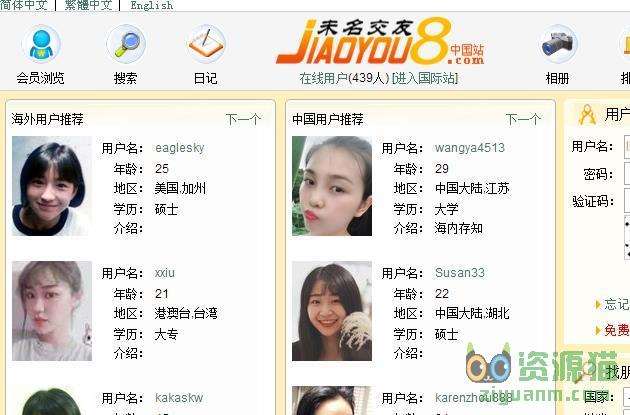This screenshot has height=415, width=630.
Task: Open the username link eaglesky
Action: [x=179, y=148]
